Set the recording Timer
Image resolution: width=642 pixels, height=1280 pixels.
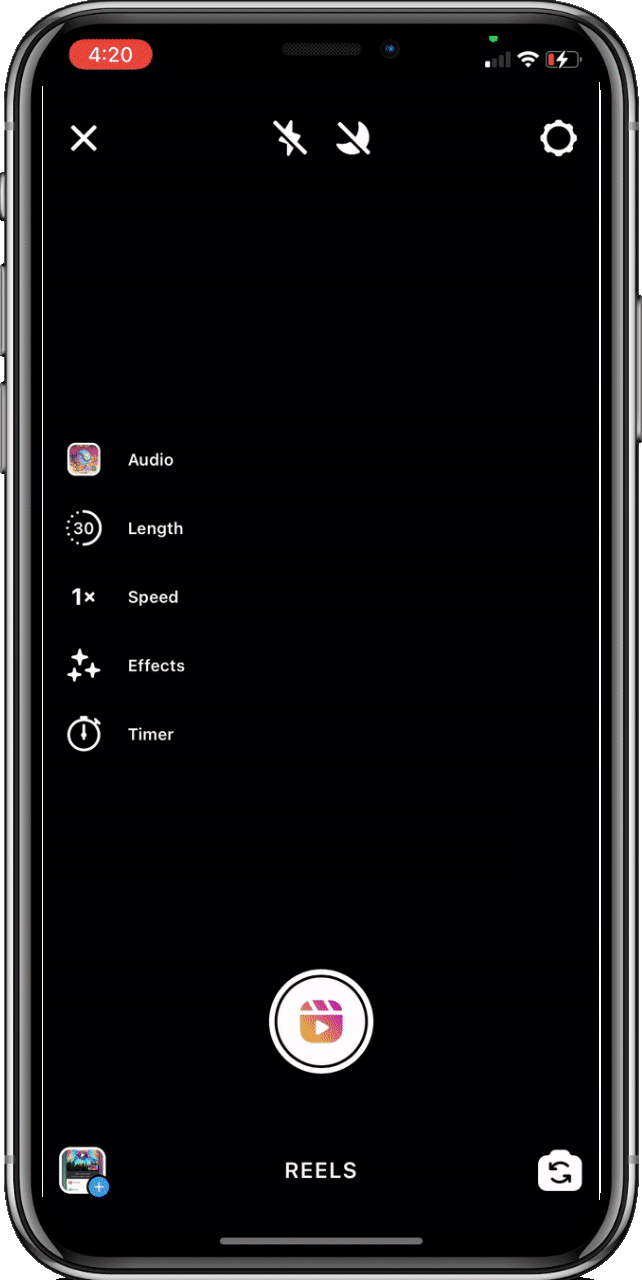click(84, 734)
